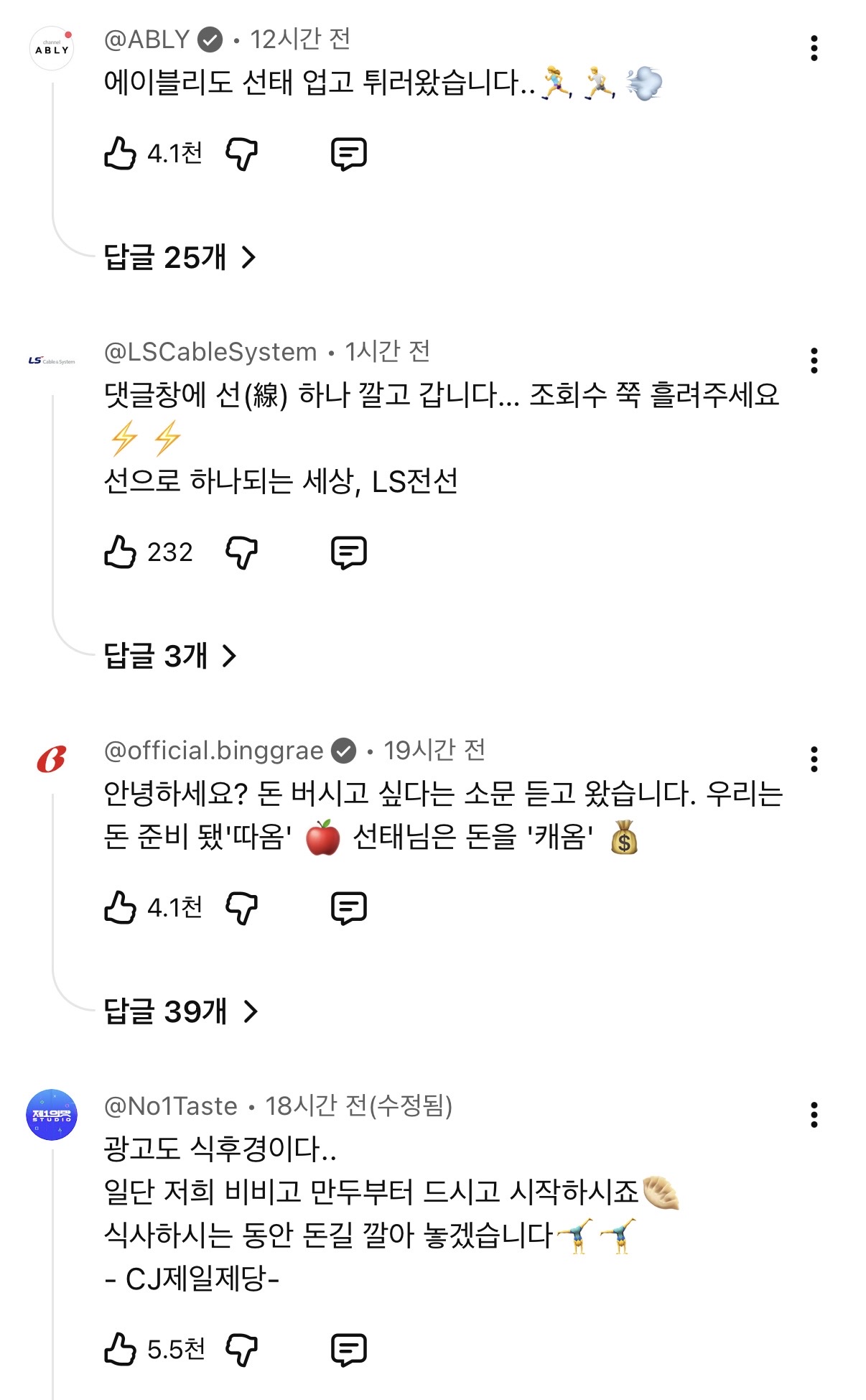
Task: Expand the 25 replies under @ABLY
Action: (x=180, y=257)
